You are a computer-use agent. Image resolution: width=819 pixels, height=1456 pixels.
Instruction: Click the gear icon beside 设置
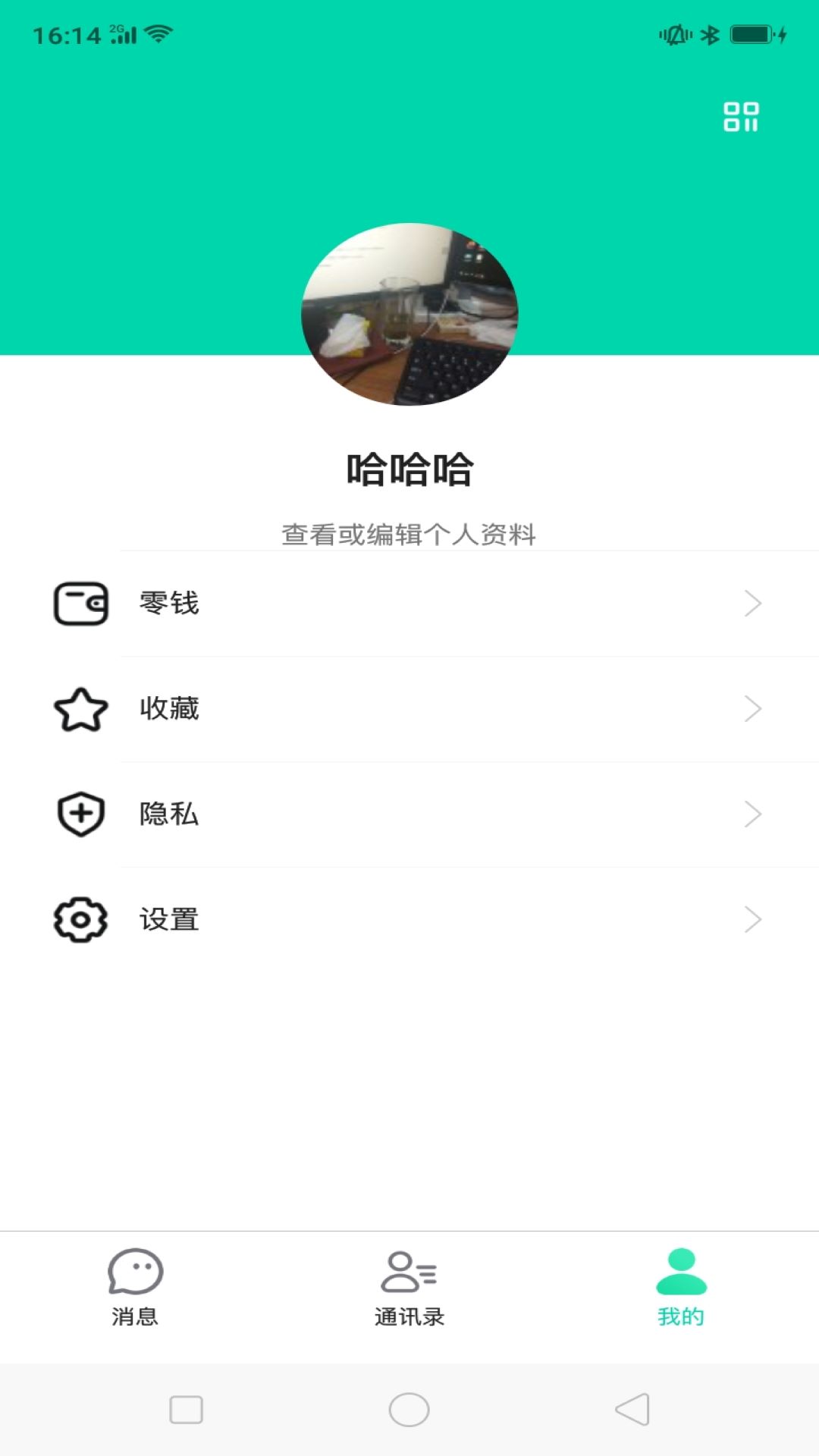[79, 920]
